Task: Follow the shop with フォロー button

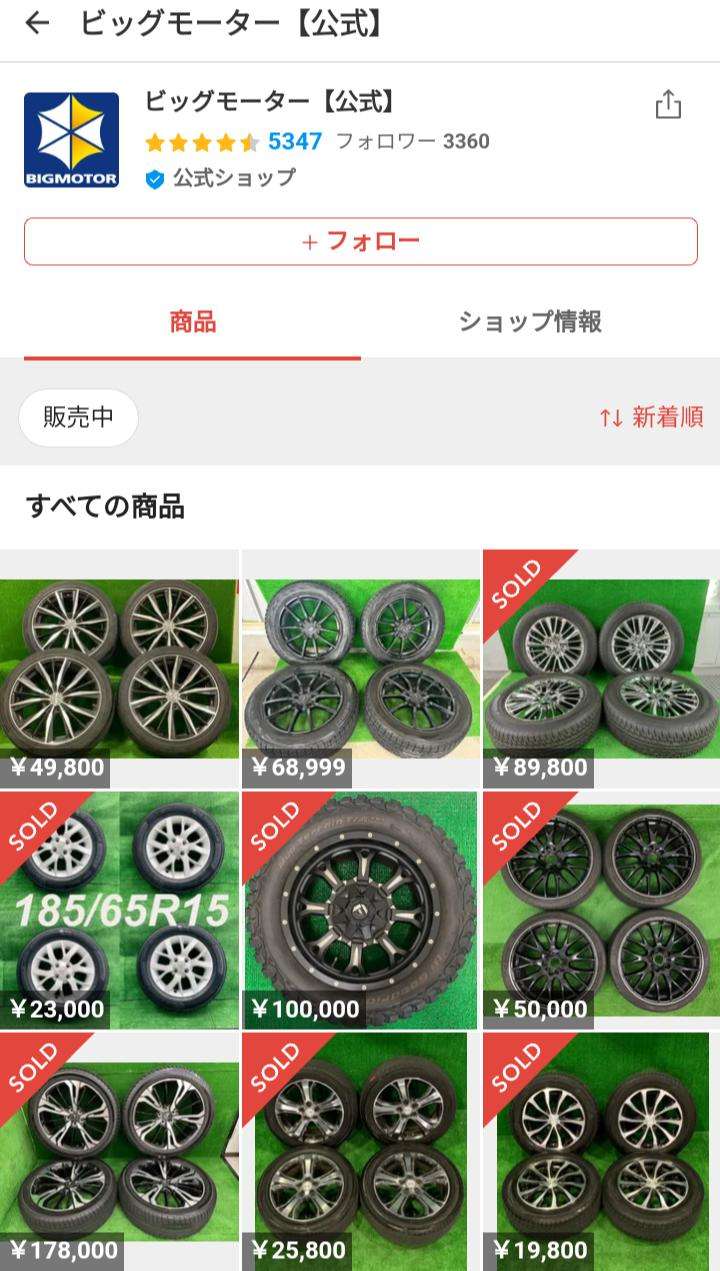Action: click(360, 242)
